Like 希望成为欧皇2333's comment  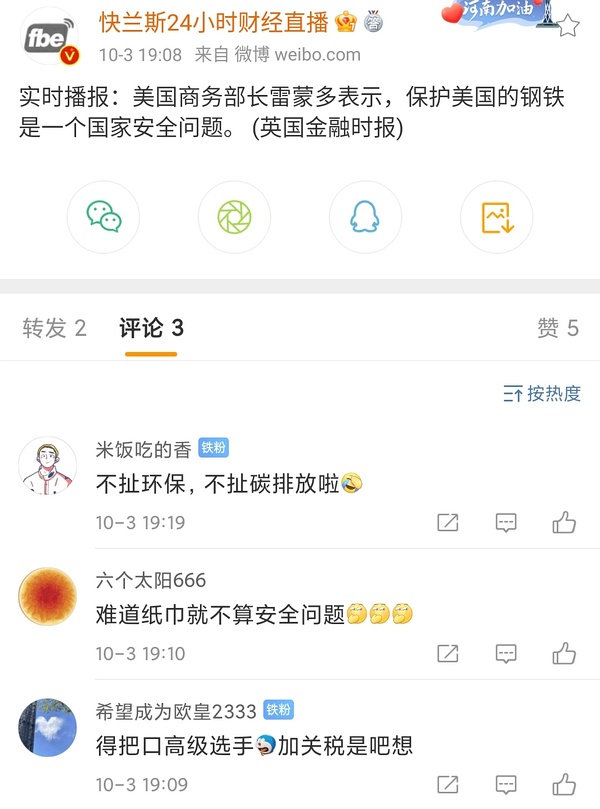coord(564,784)
